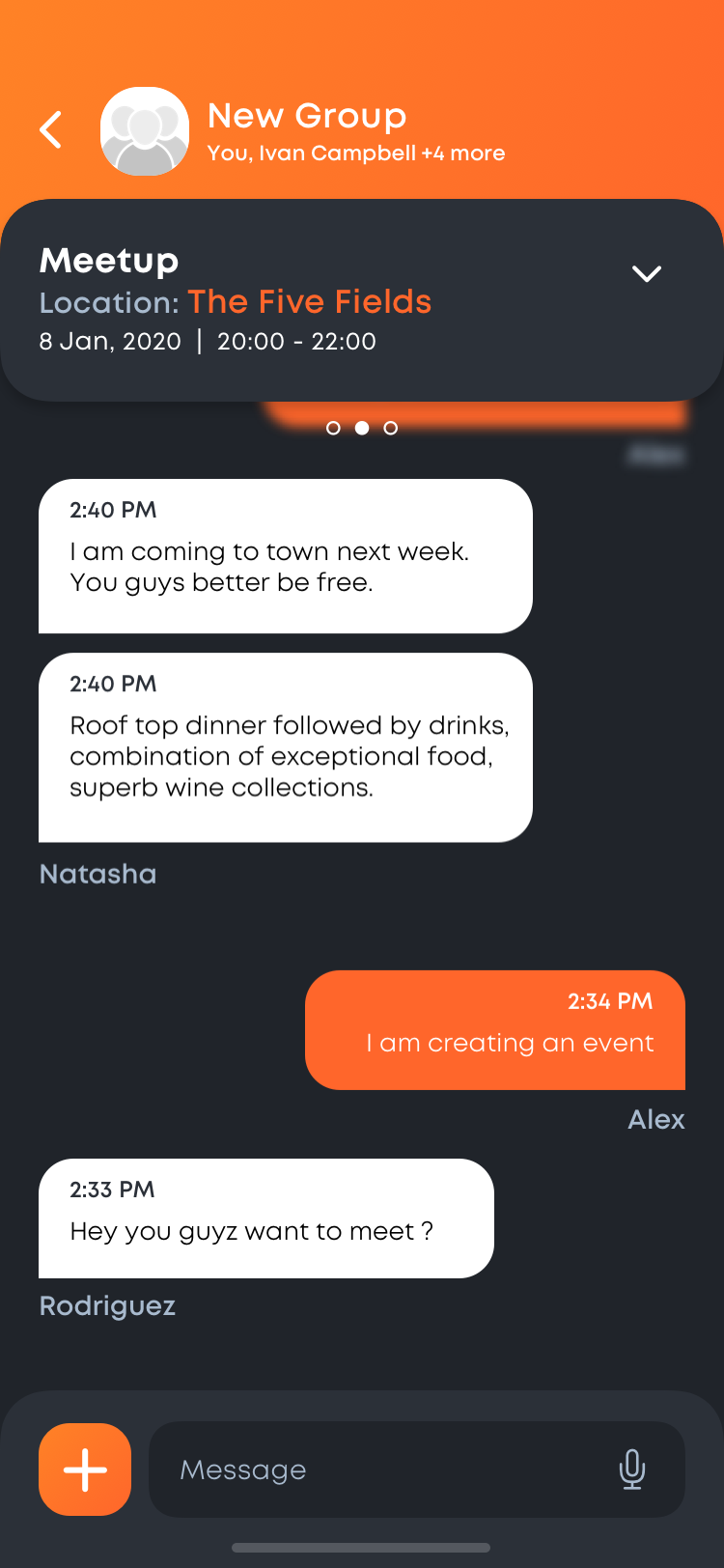Viewport: 724px width, 1568px height.
Task: Tap the orange plus attach button
Action: point(85,1469)
